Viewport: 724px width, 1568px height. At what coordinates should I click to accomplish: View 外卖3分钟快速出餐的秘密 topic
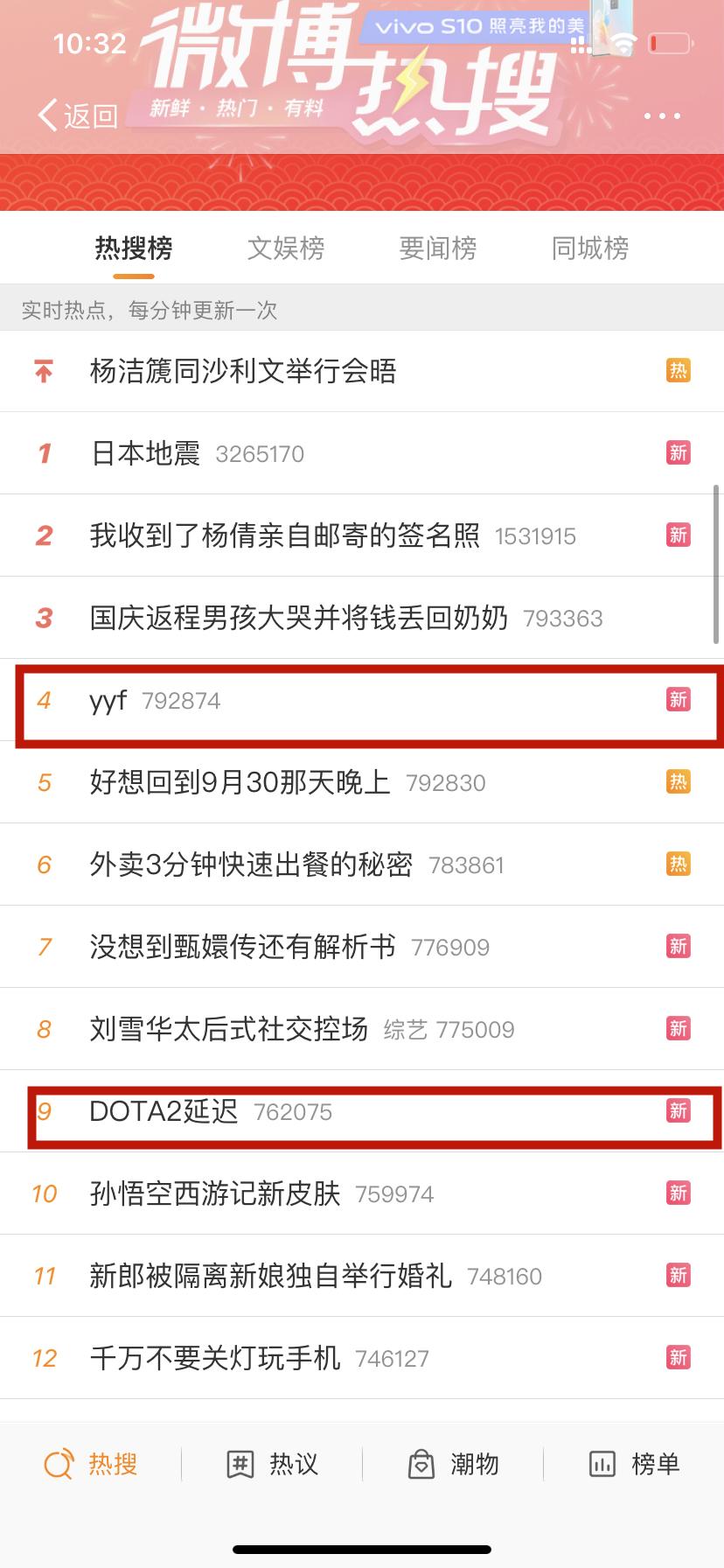point(251,864)
